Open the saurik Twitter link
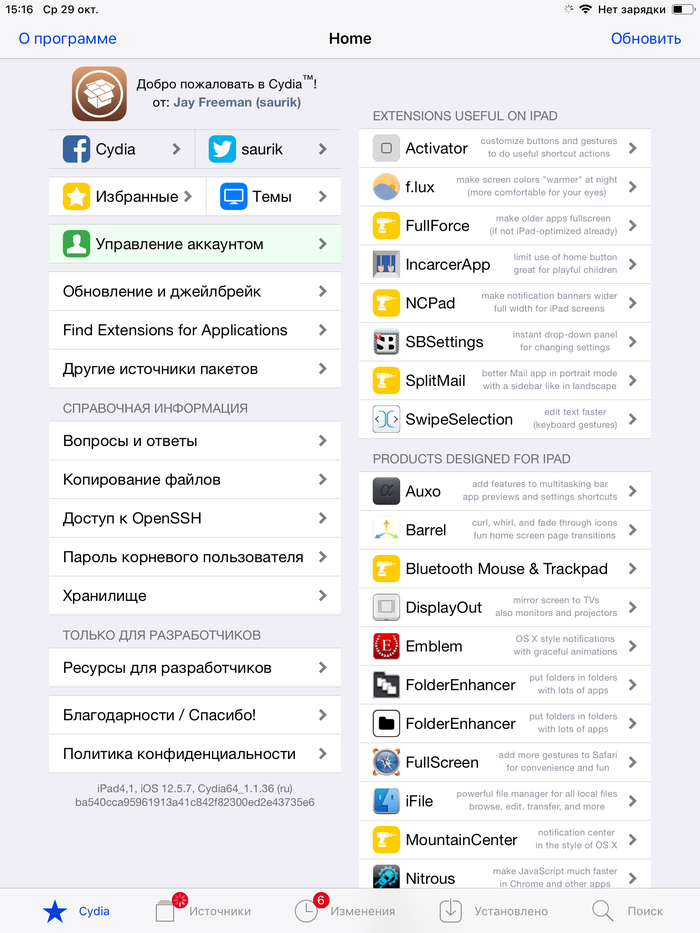 point(267,149)
